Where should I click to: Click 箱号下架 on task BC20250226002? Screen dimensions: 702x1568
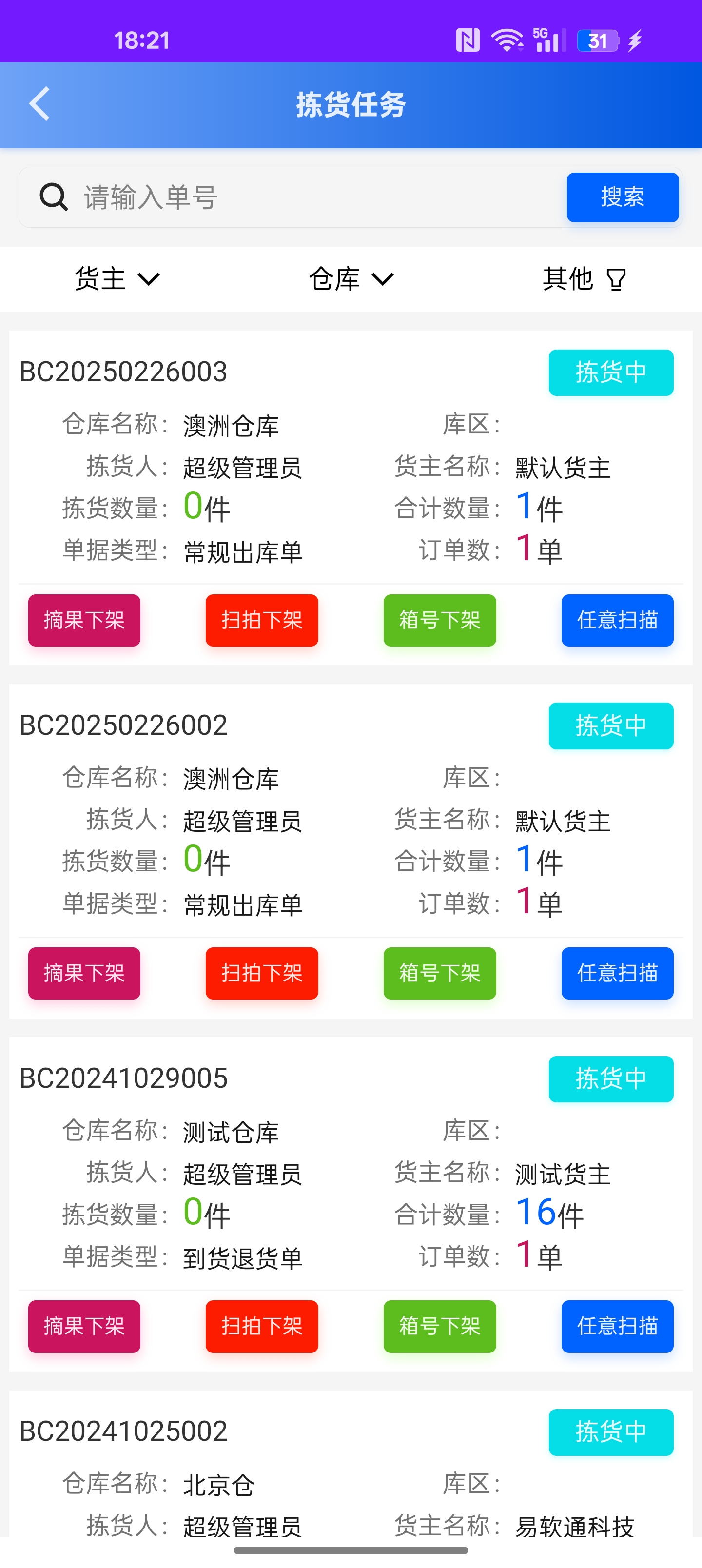(439, 973)
